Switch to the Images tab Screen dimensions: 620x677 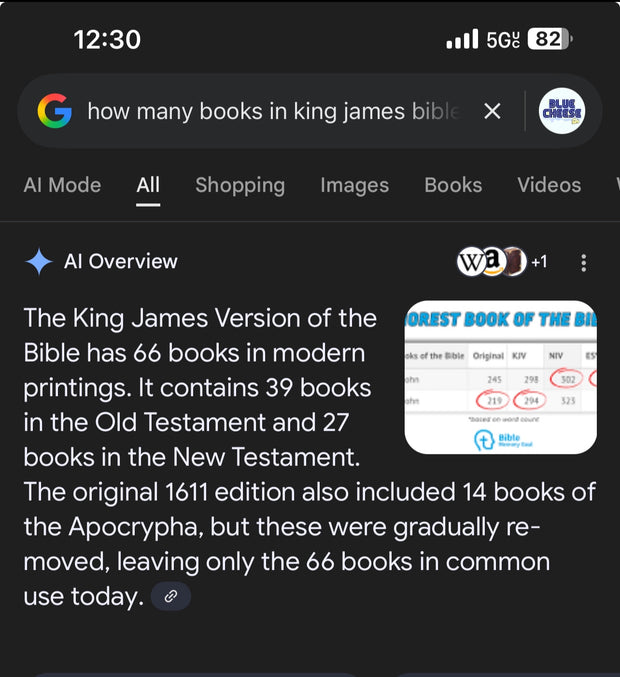tap(354, 185)
